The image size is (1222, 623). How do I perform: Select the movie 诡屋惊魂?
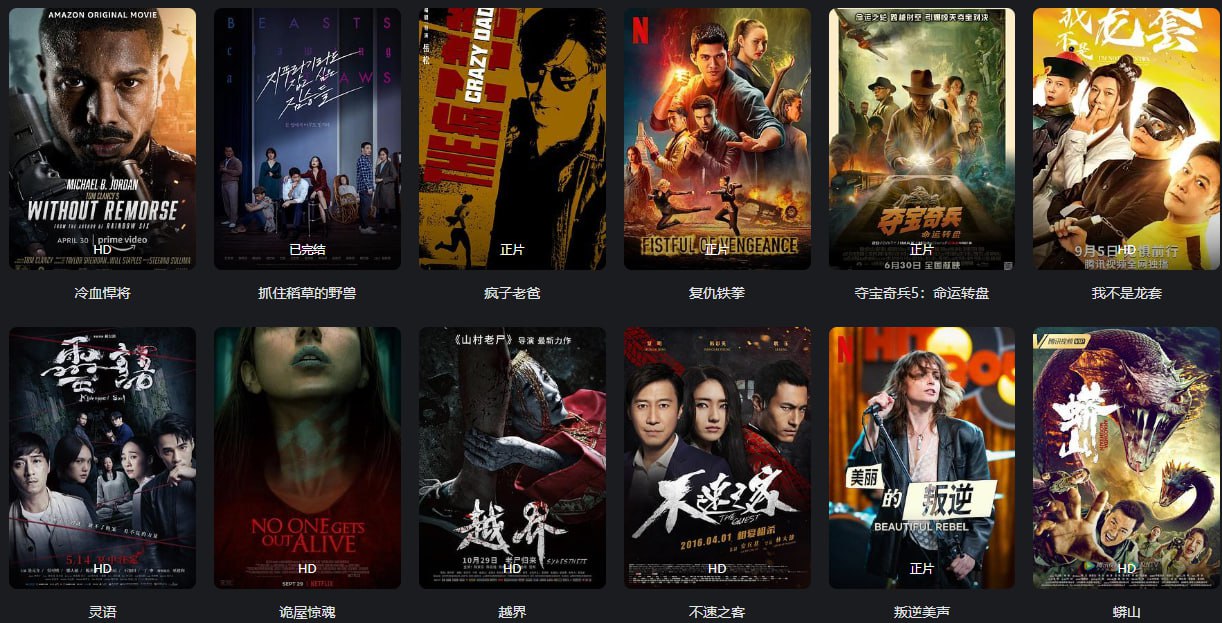pyautogui.click(x=307, y=457)
